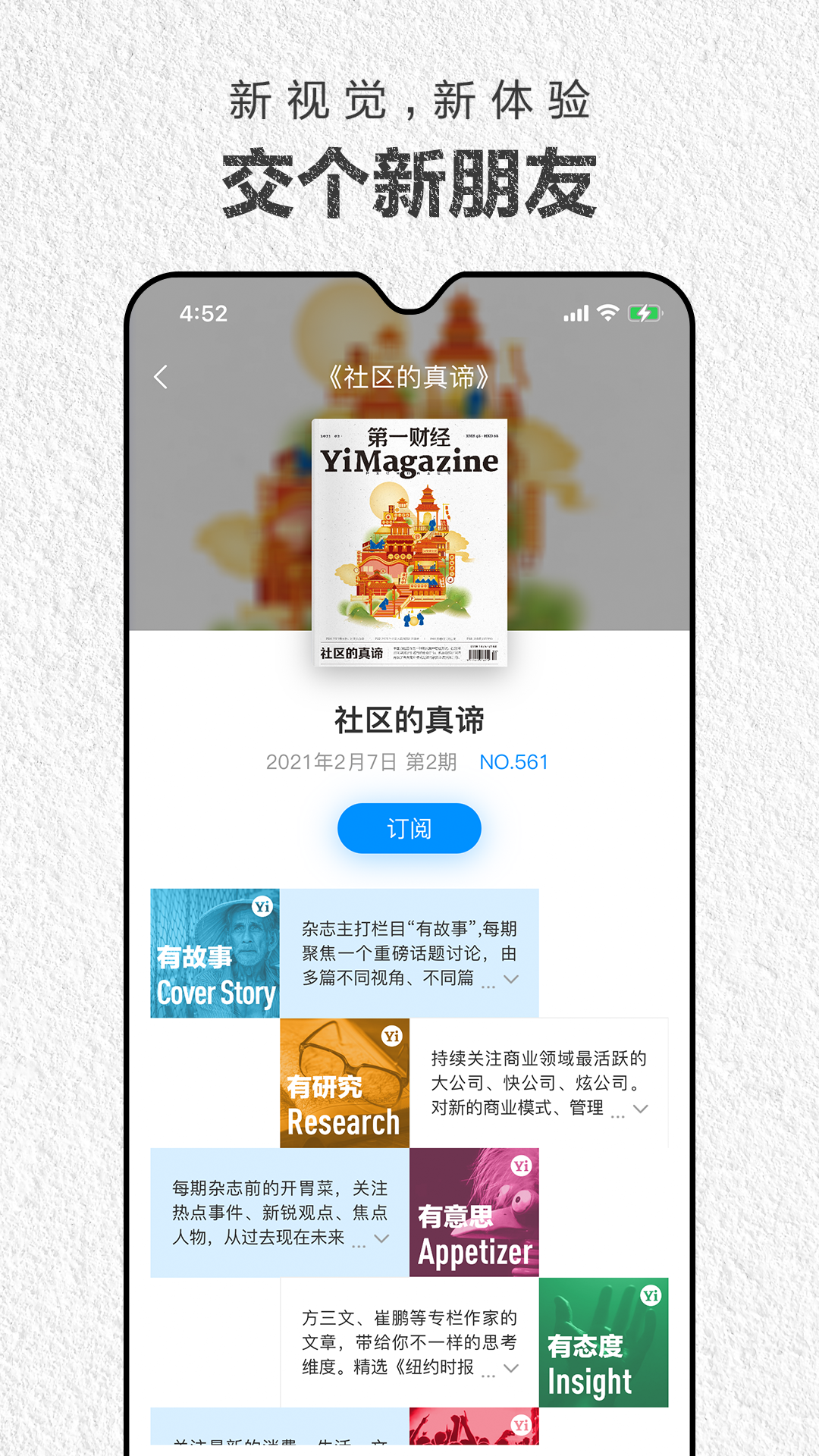Tap the 《社区的真谛》 header title

pyautogui.click(x=409, y=377)
